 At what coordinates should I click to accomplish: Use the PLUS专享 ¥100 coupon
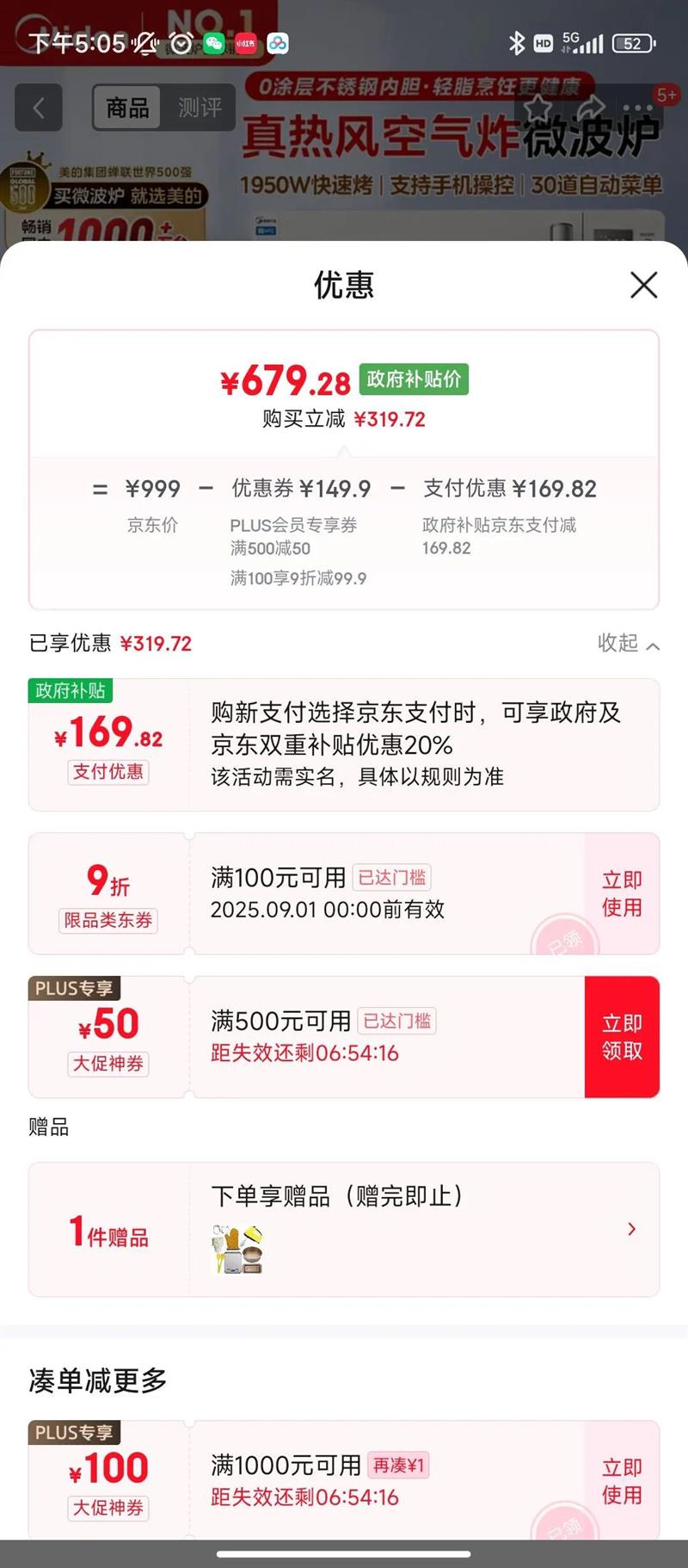point(622,1481)
